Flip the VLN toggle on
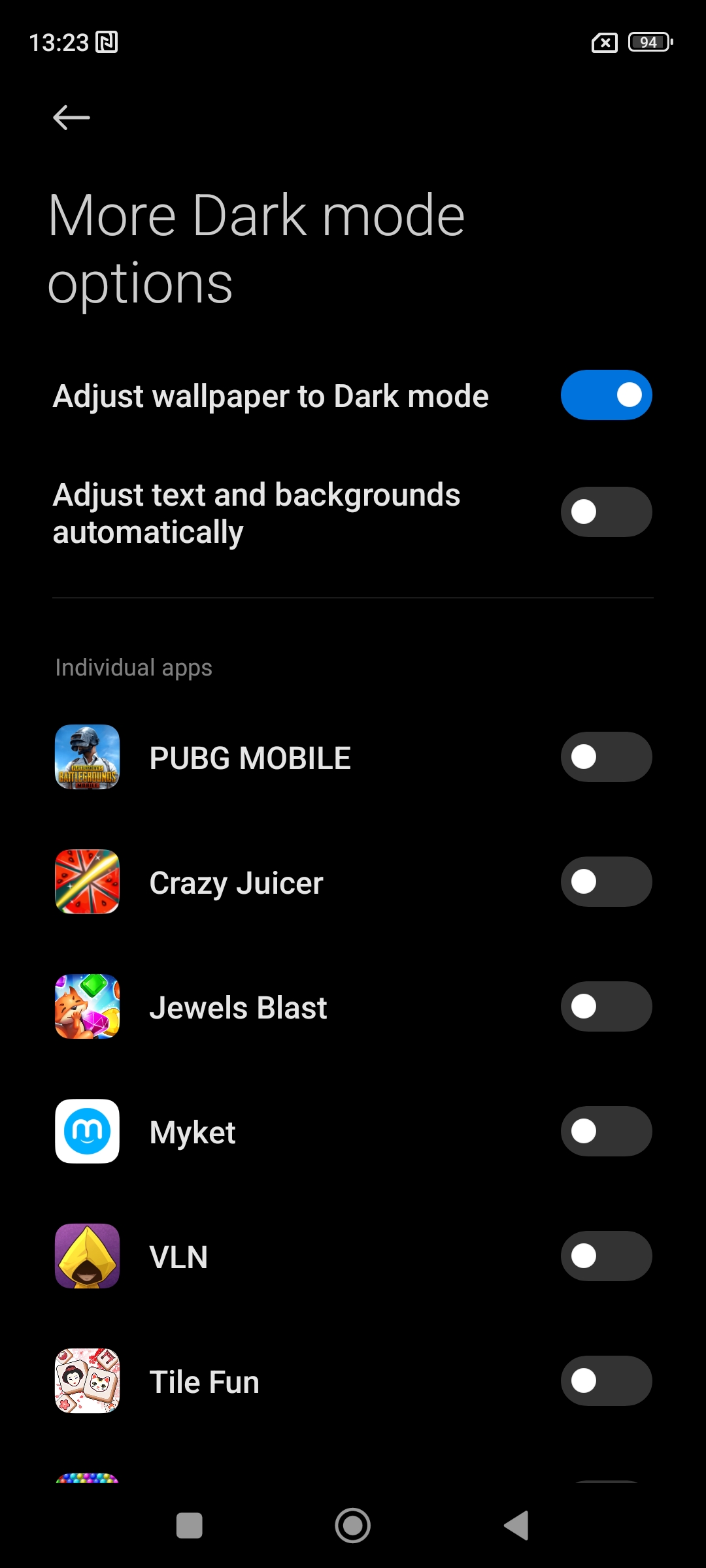 606,1256
